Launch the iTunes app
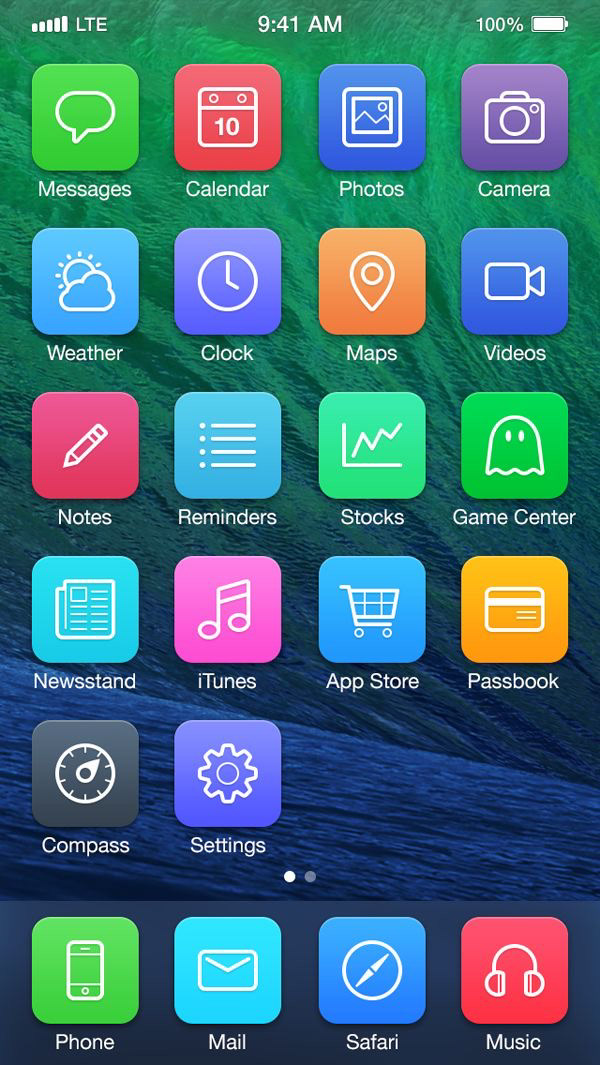Viewport: 600px width, 1065px height. coord(227,610)
